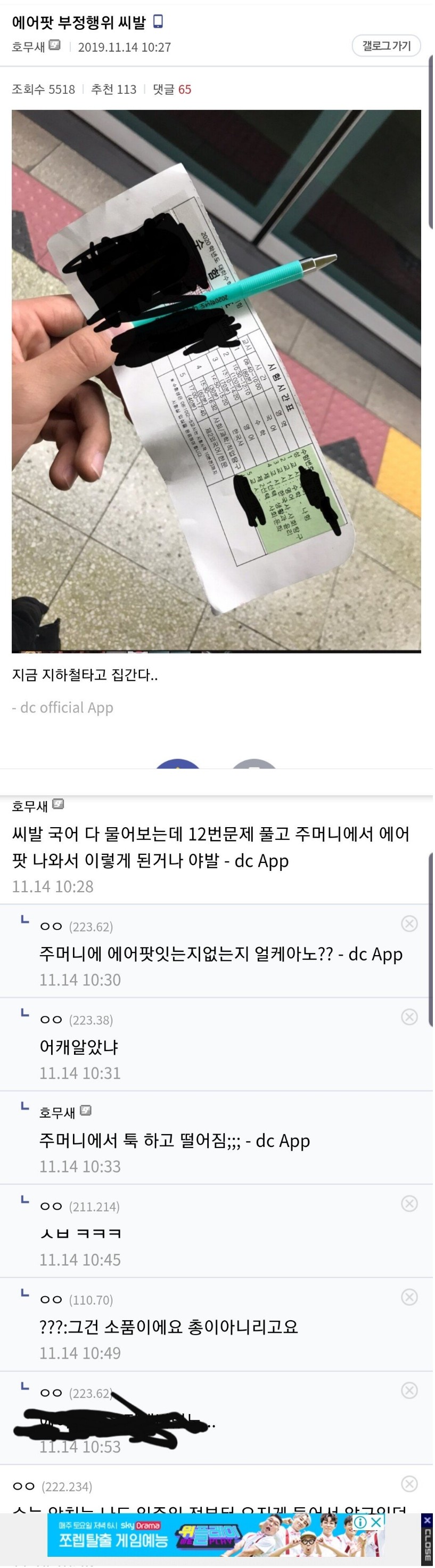Viewport: 435px width, 1568px height.
Task: Open the posted photo of the exam ticket
Action: (x=216, y=381)
